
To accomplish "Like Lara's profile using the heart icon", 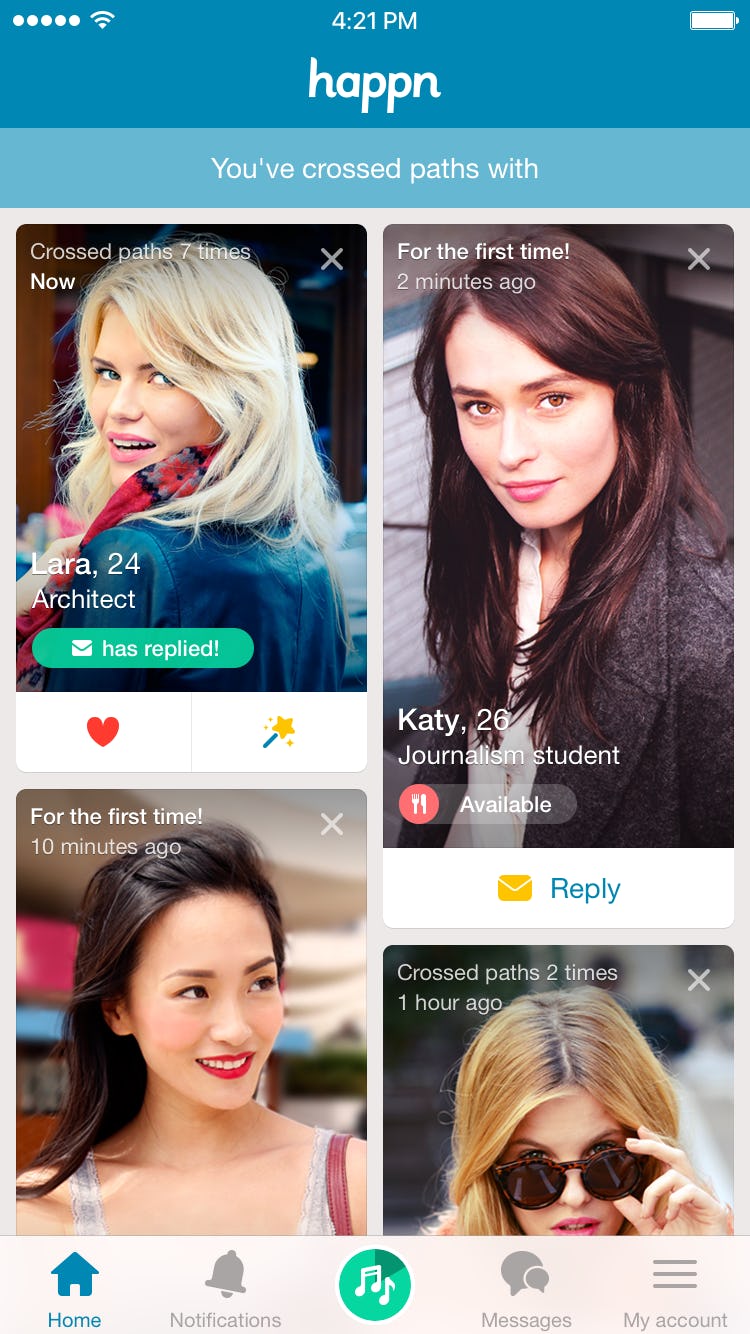I will [102, 731].
